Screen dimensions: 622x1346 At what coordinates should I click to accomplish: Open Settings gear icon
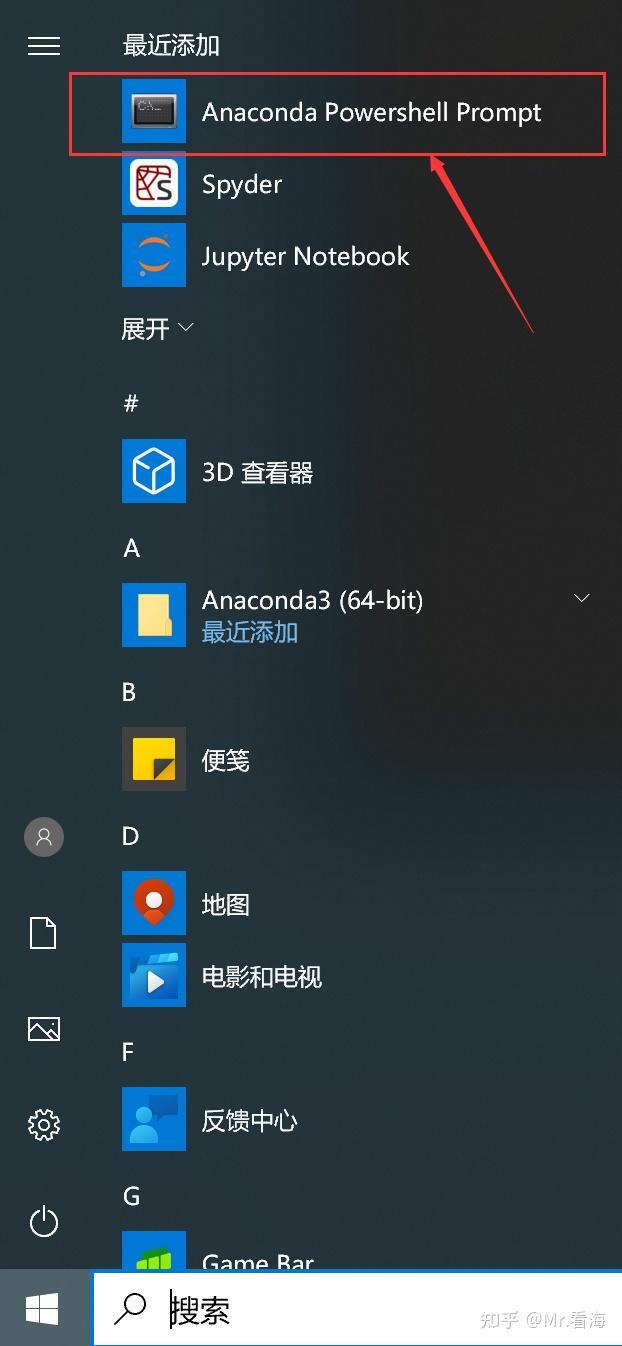click(x=44, y=1125)
